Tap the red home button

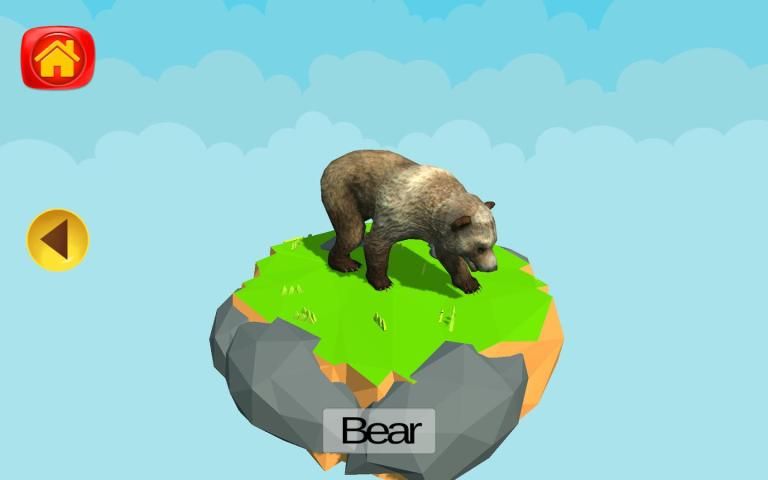click(58, 57)
